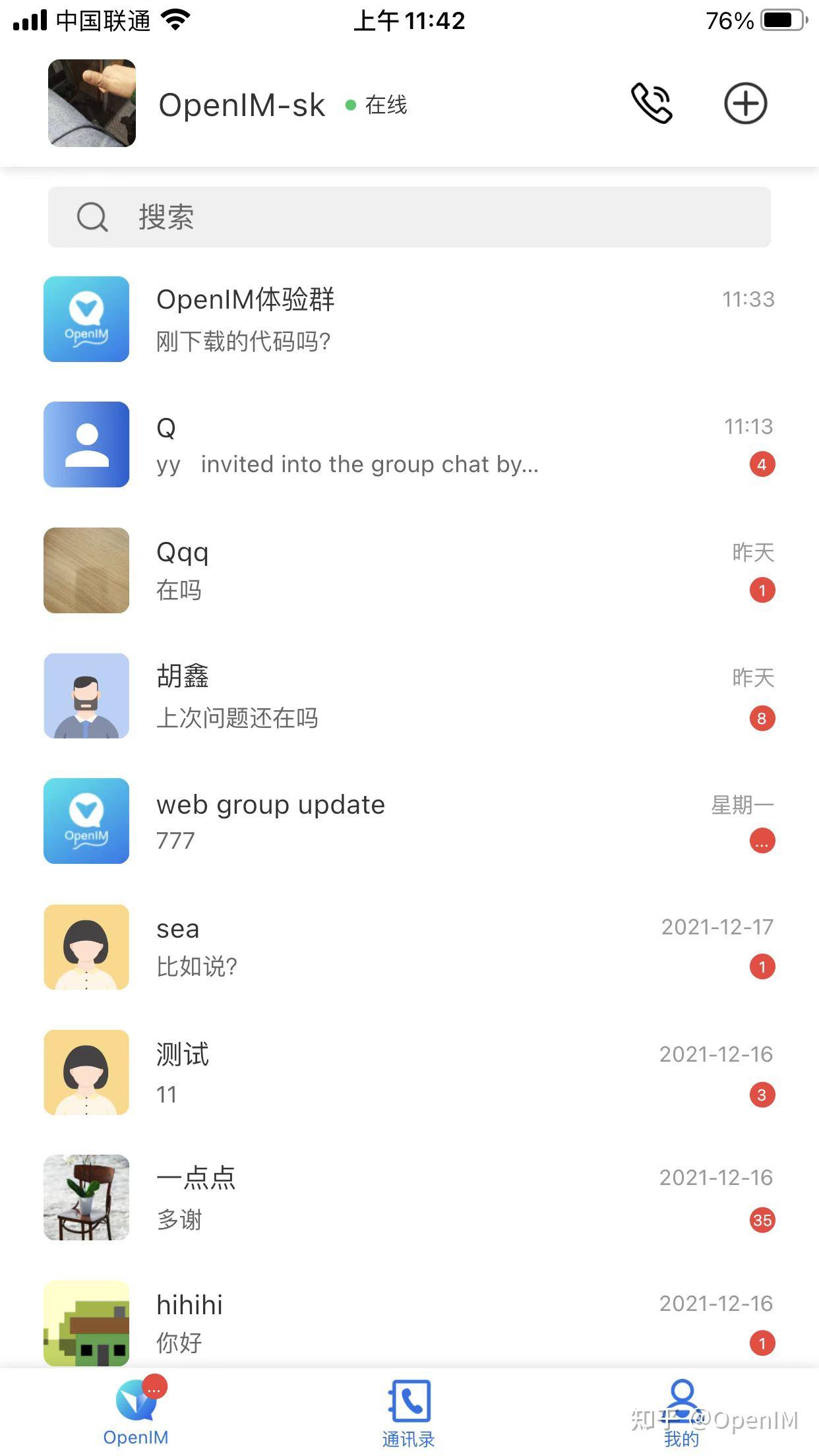Tap your own profile picture in header
Screen dimensions: 819x1456
coord(92,104)
